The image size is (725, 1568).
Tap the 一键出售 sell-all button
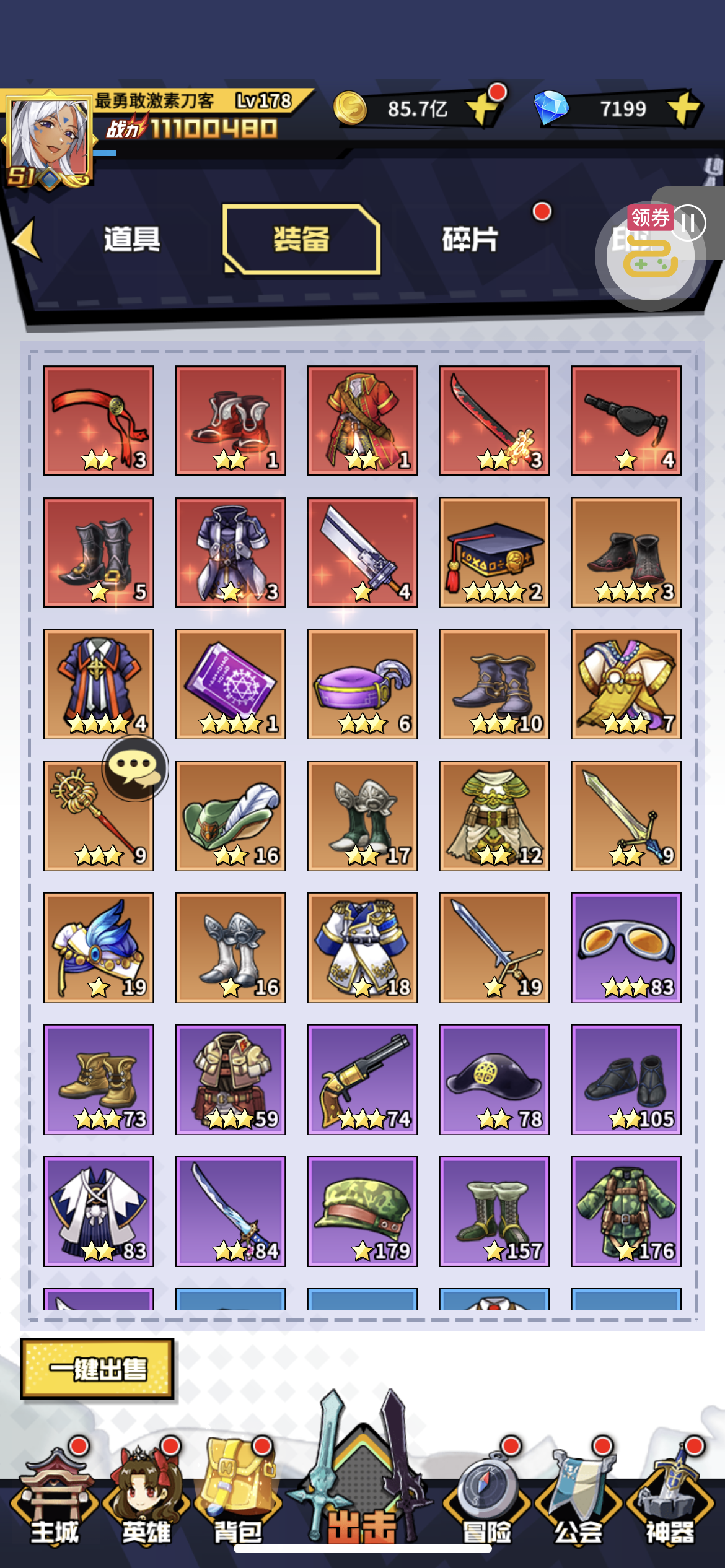pos(97,1369)
